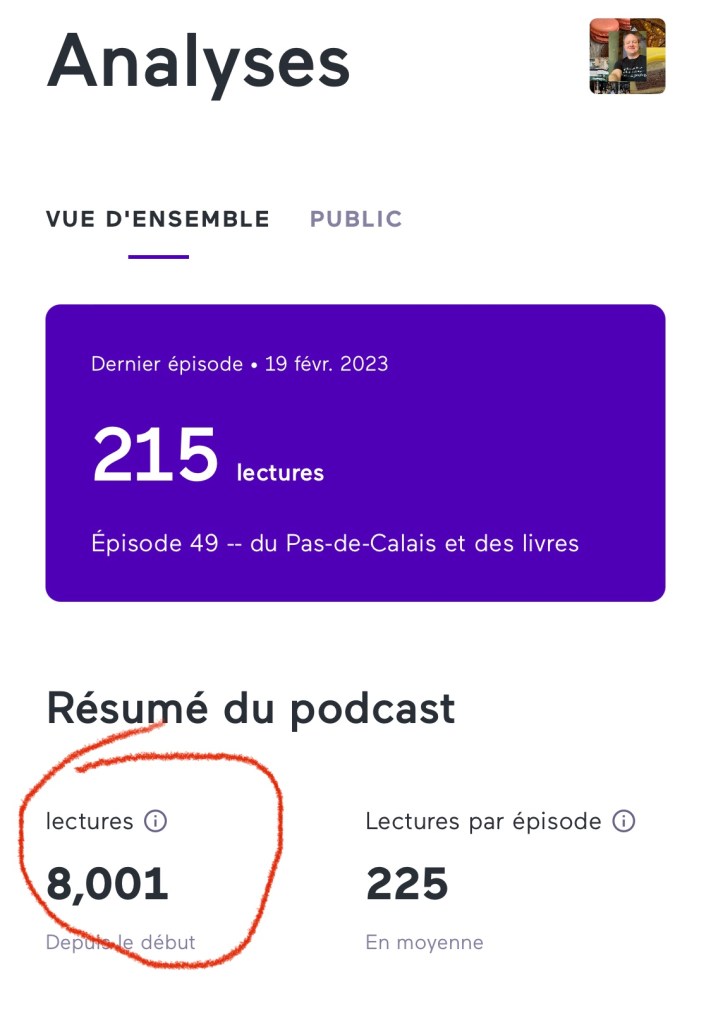Open the profile avatar picture

coord(627,56)
